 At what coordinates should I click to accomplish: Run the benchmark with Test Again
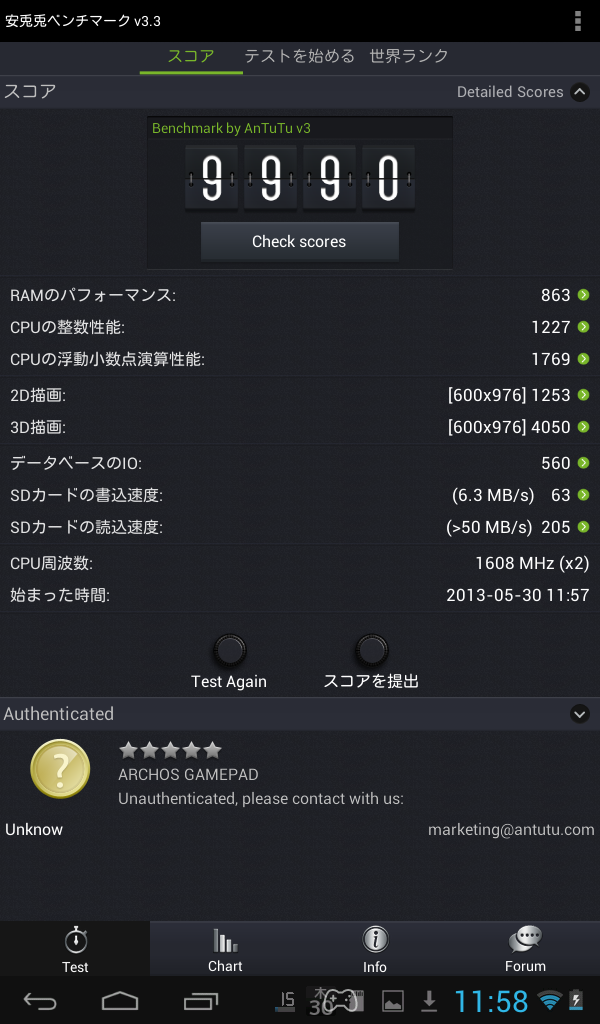point(229,662)
